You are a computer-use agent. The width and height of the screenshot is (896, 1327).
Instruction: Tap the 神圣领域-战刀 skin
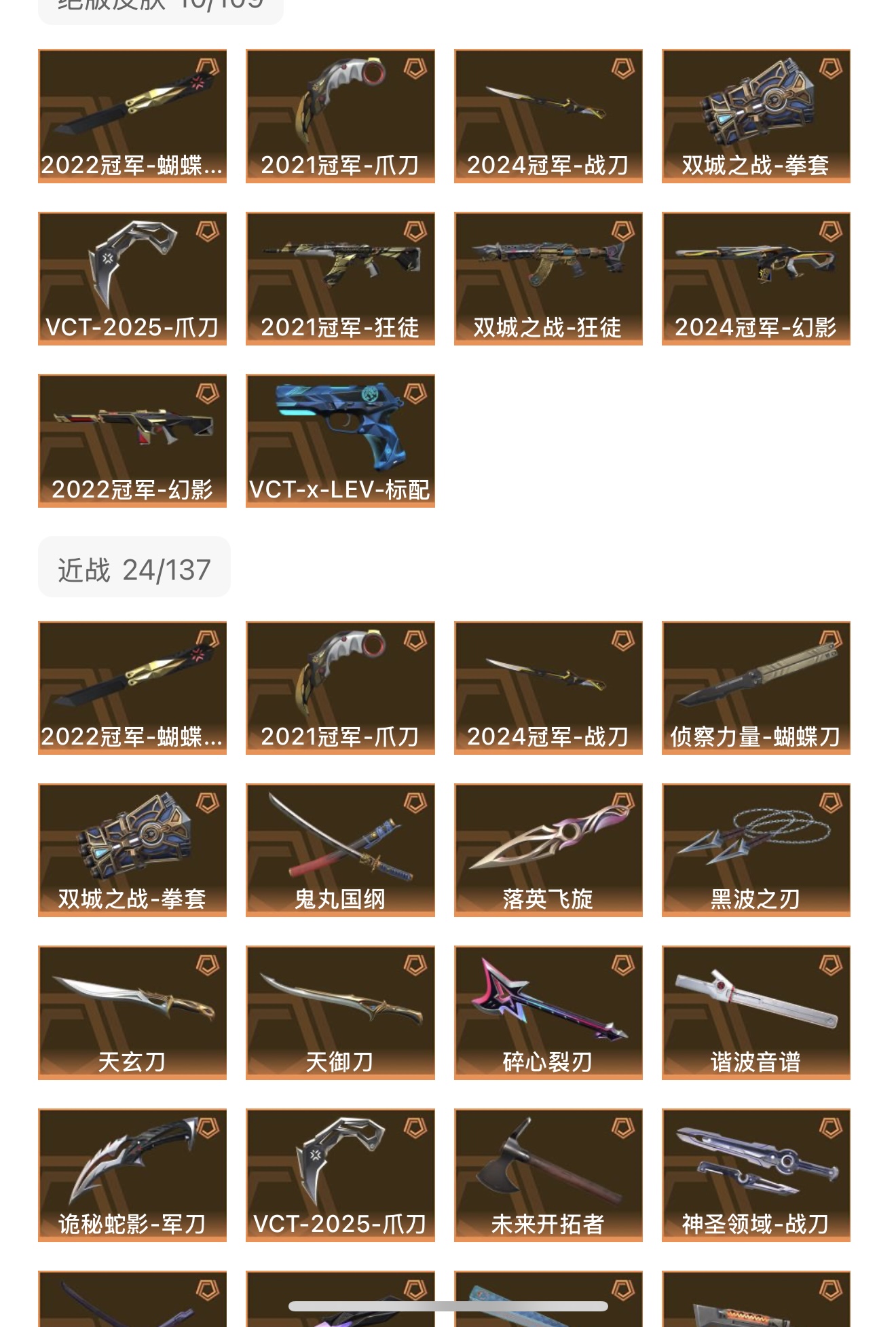coord(755,1175)
